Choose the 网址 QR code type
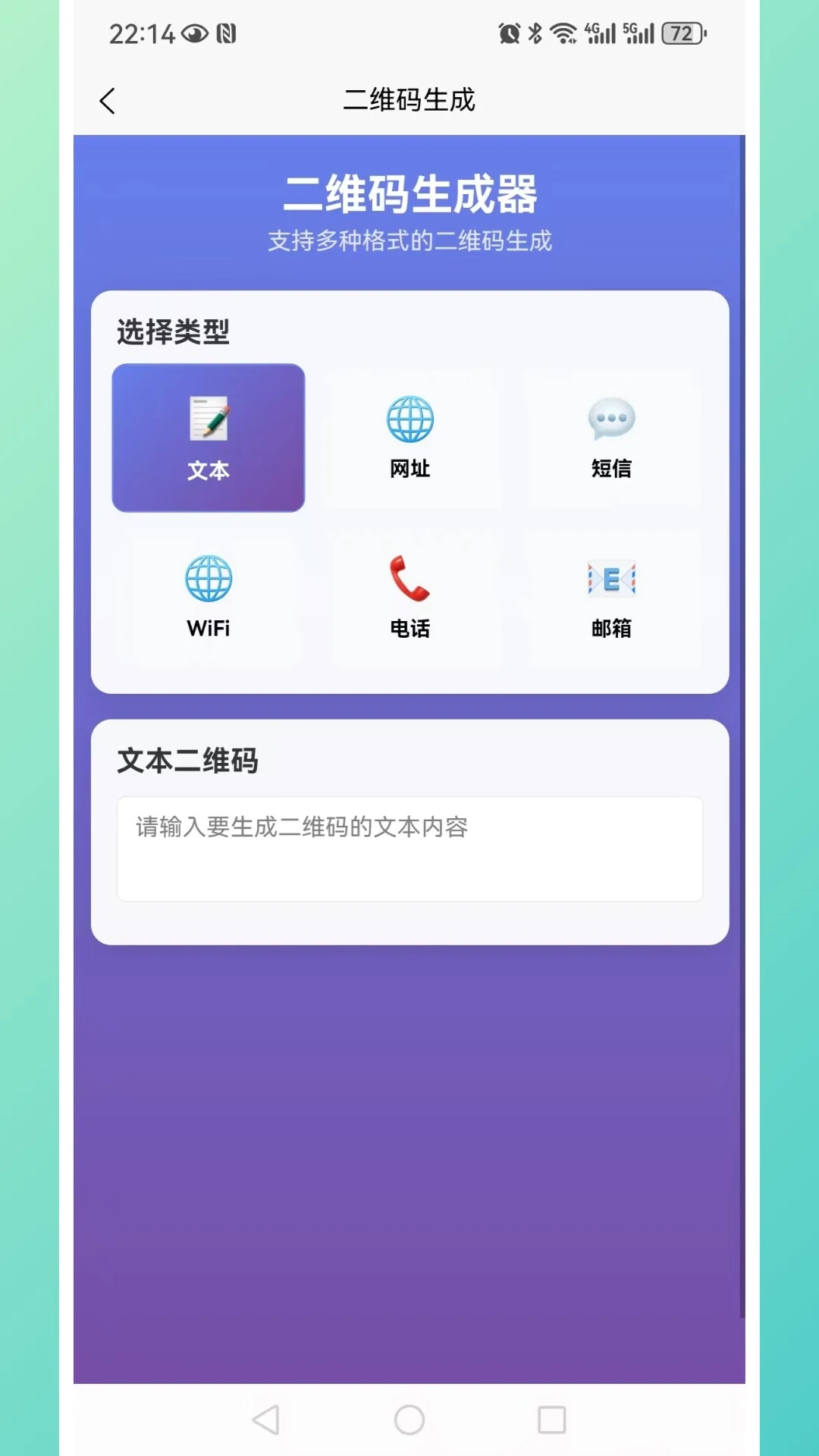 (410, 438)
